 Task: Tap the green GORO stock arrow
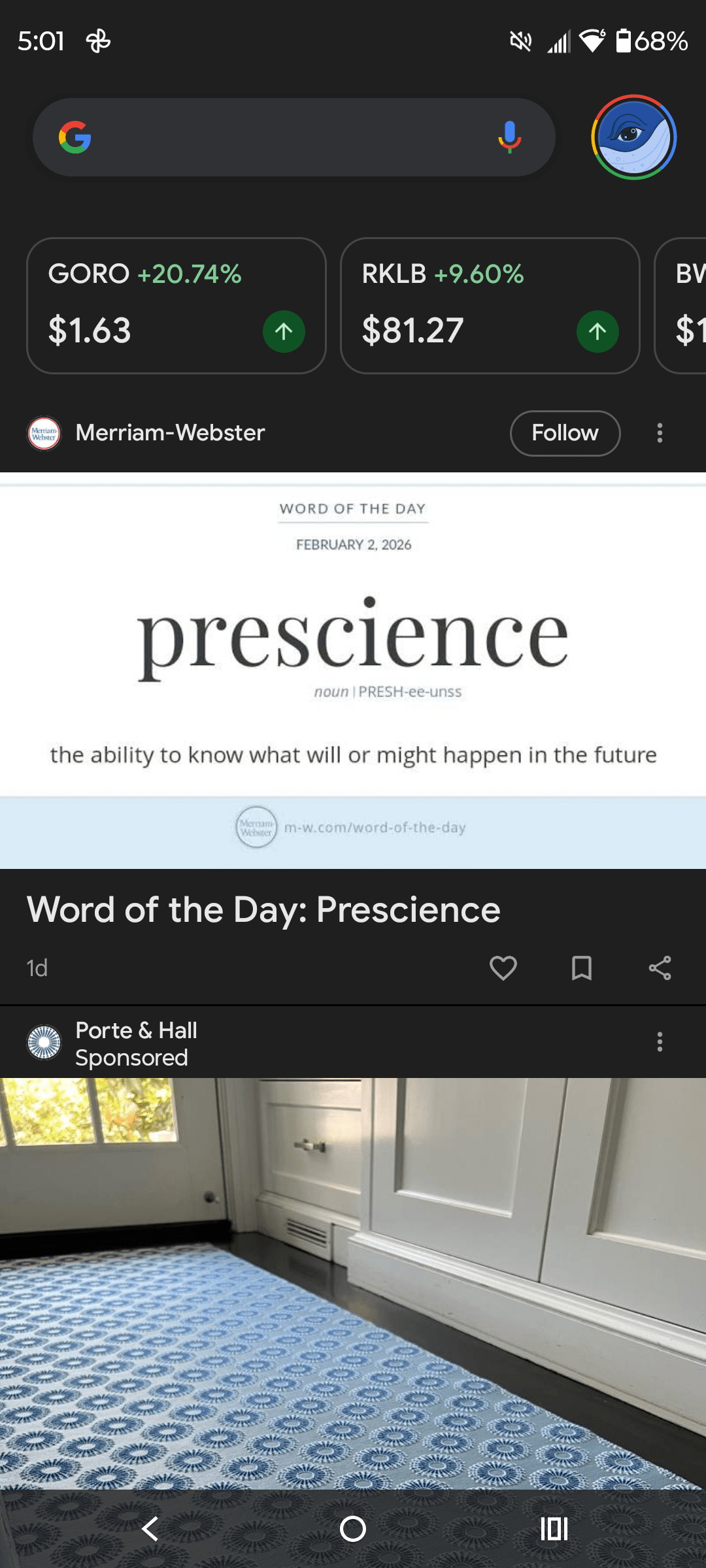click(x=284, y=331)
